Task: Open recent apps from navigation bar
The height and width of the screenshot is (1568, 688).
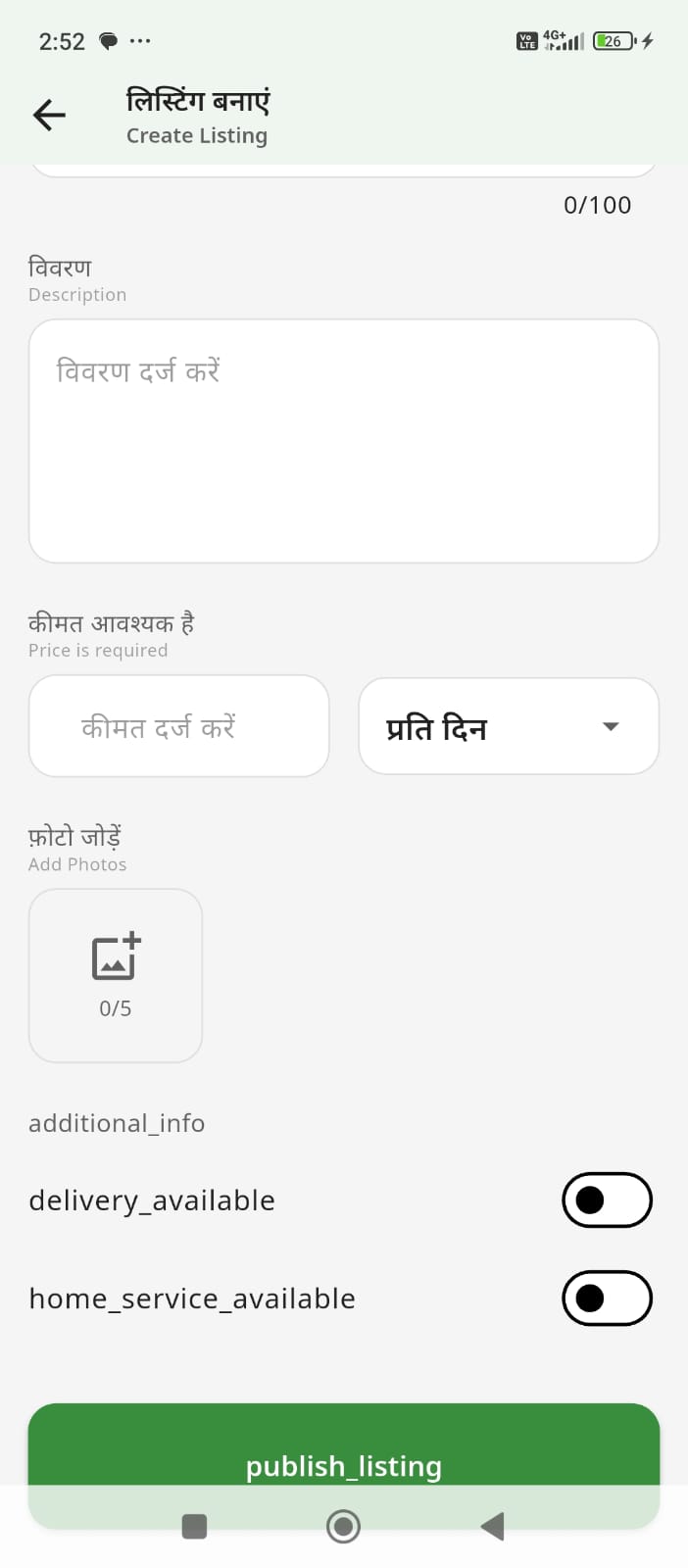Action: tap(195, 1526)
